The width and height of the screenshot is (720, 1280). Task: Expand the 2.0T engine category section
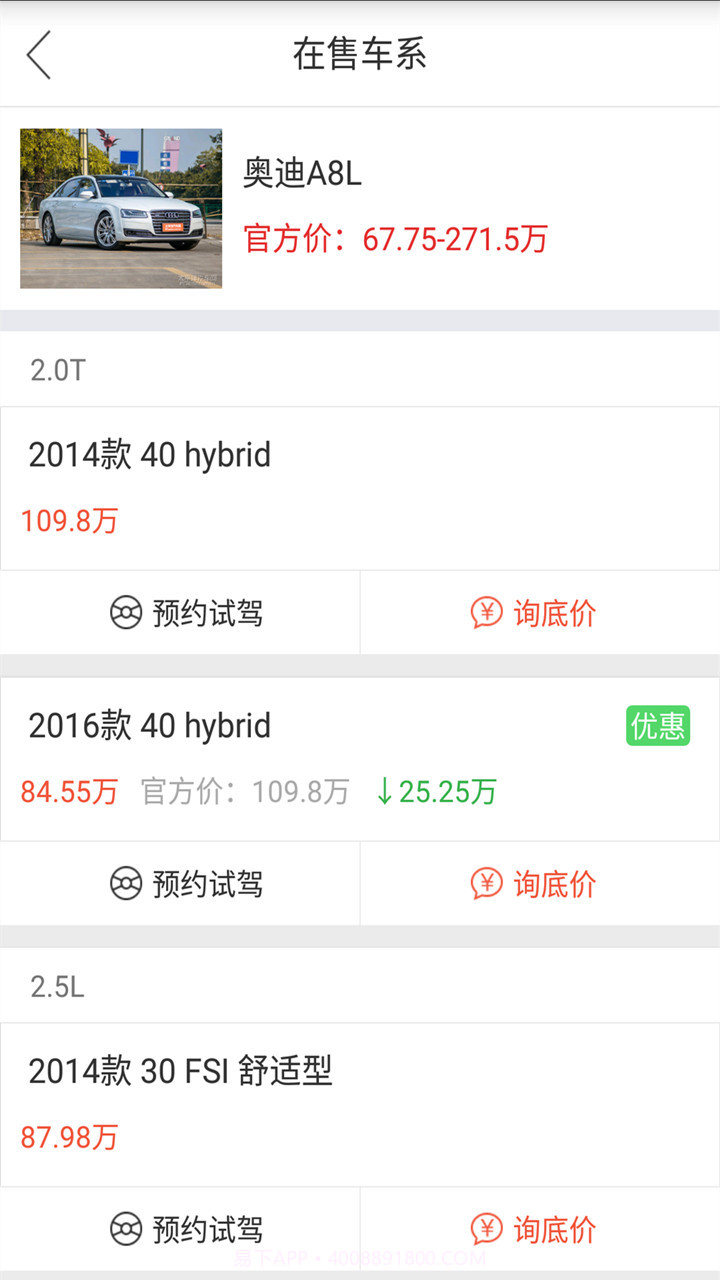tap(360, 369)
